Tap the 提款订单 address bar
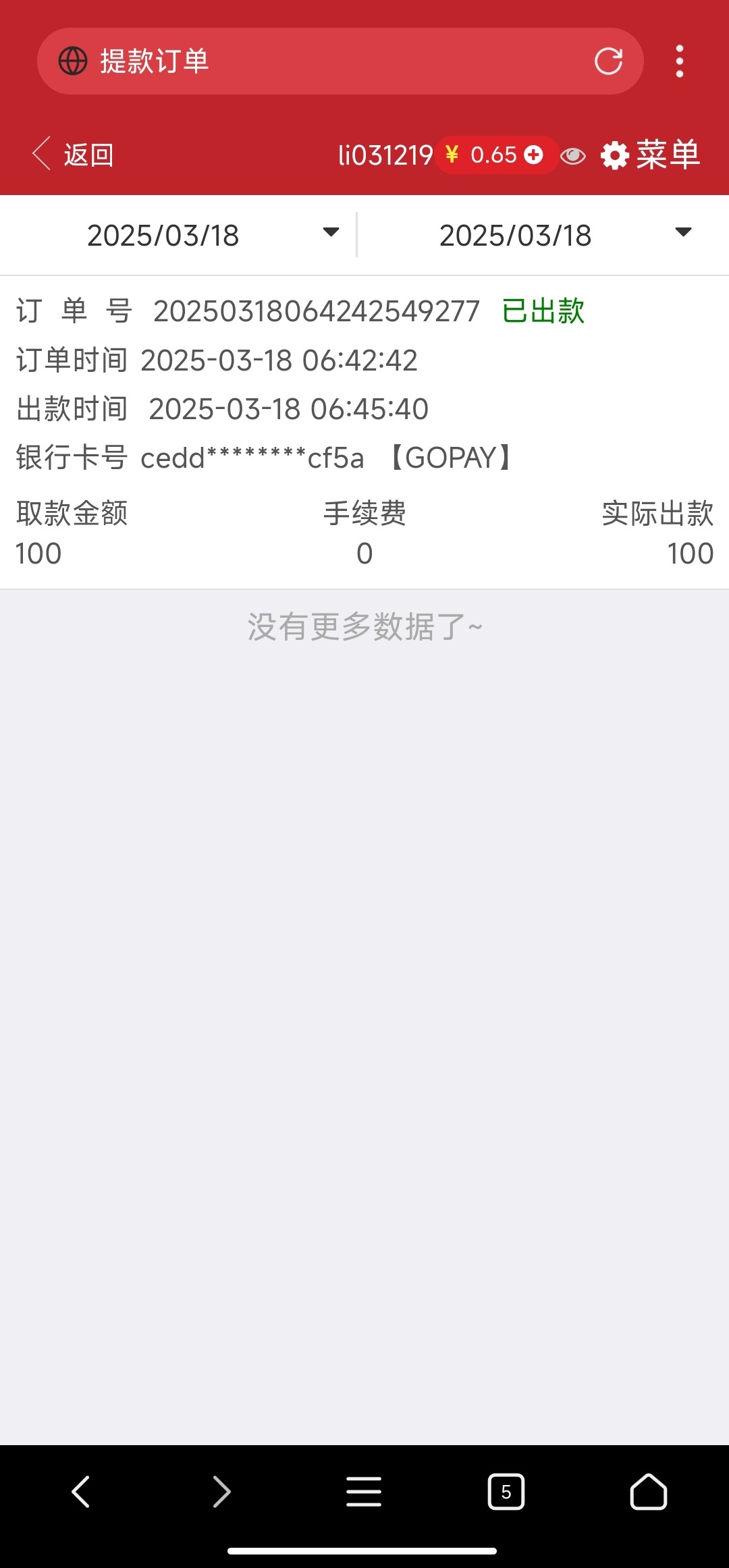This screenshot has width=729, height=1568. point(324,61)
